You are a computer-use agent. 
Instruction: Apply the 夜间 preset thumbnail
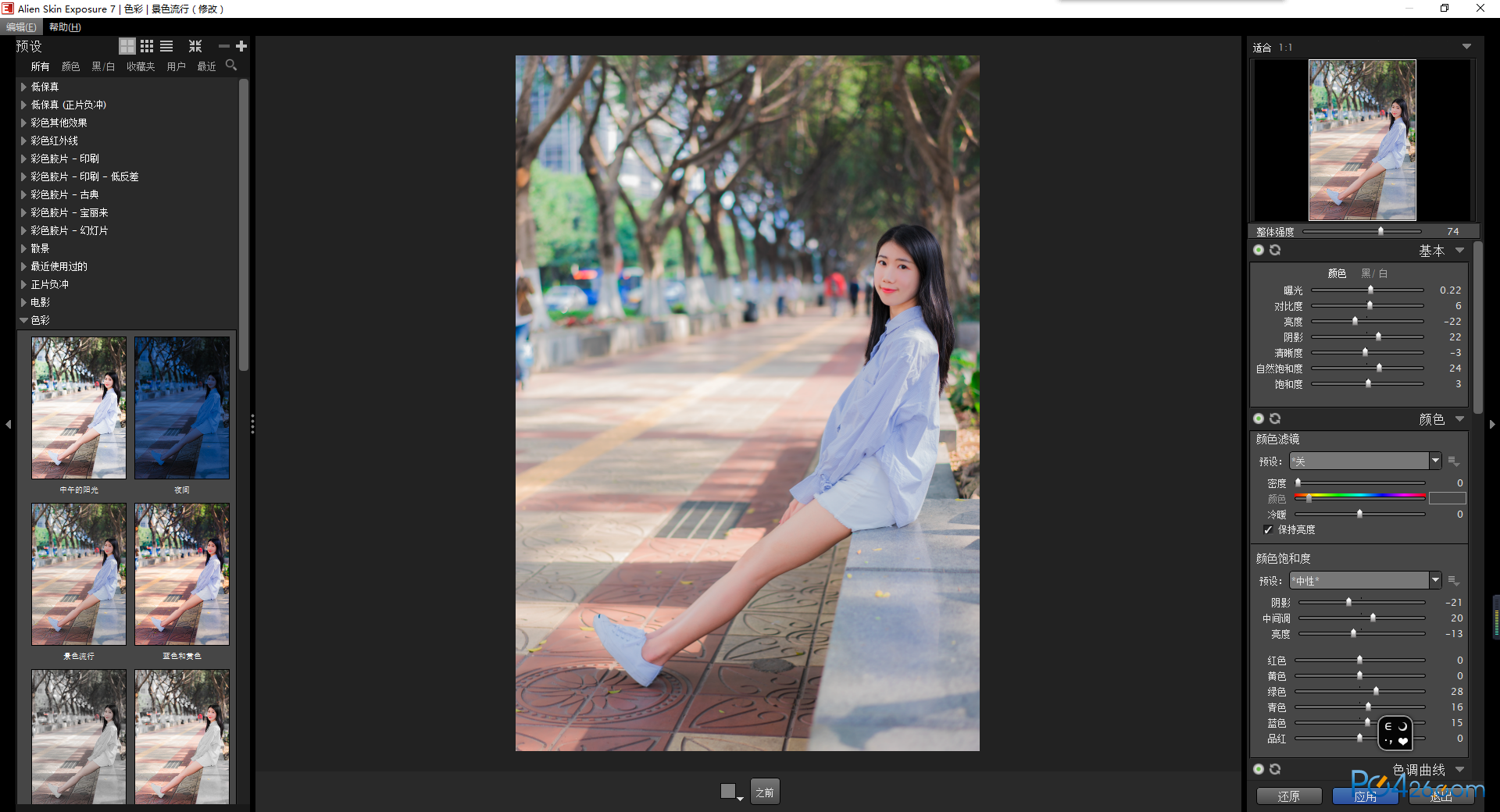(x=182, y=408)
